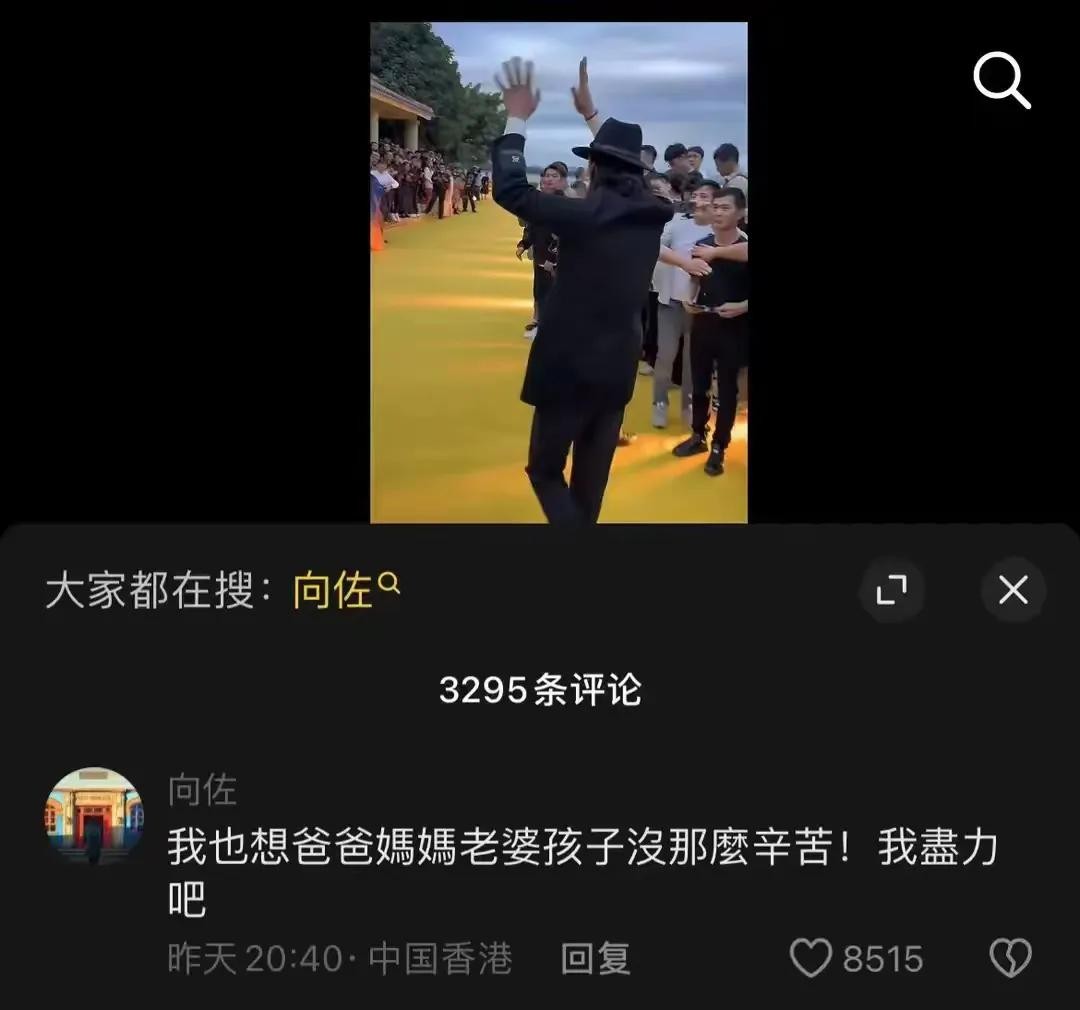Reply to 向佐's comment
The image size is (1080, 1010).
click(x=596, y=959)
